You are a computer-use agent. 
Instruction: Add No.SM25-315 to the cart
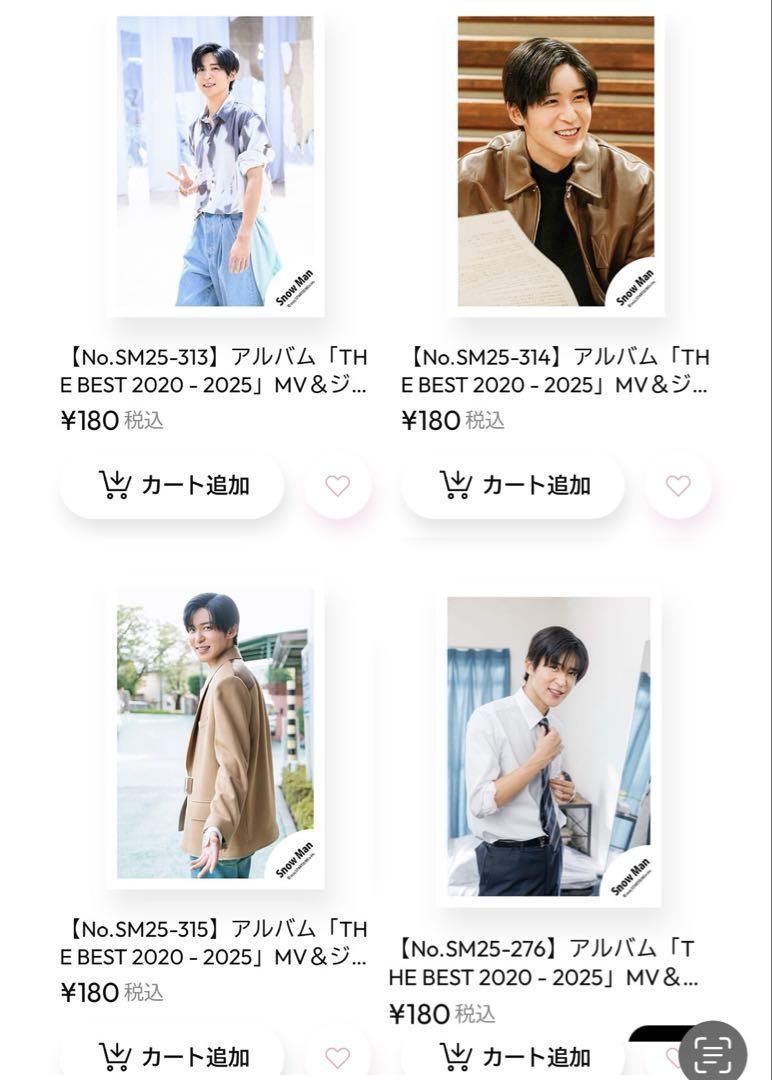[172, 1056]
